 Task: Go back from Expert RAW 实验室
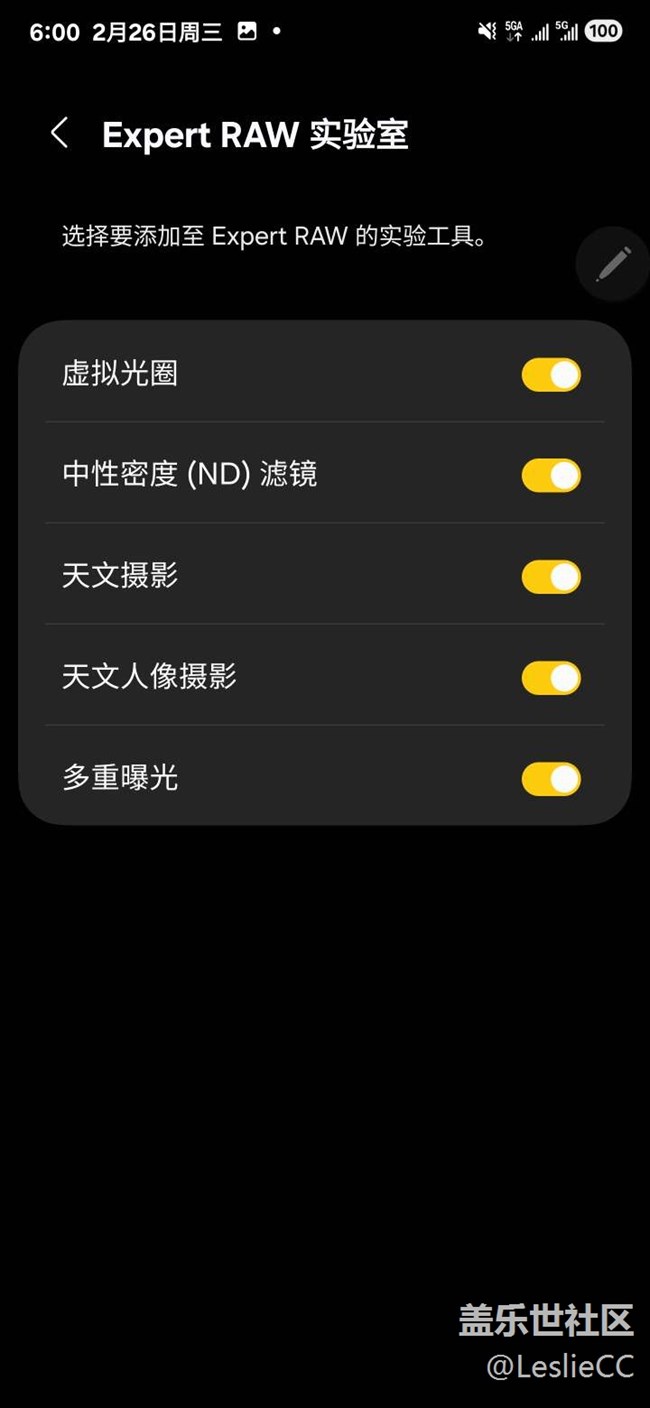(x=59, y=133)
